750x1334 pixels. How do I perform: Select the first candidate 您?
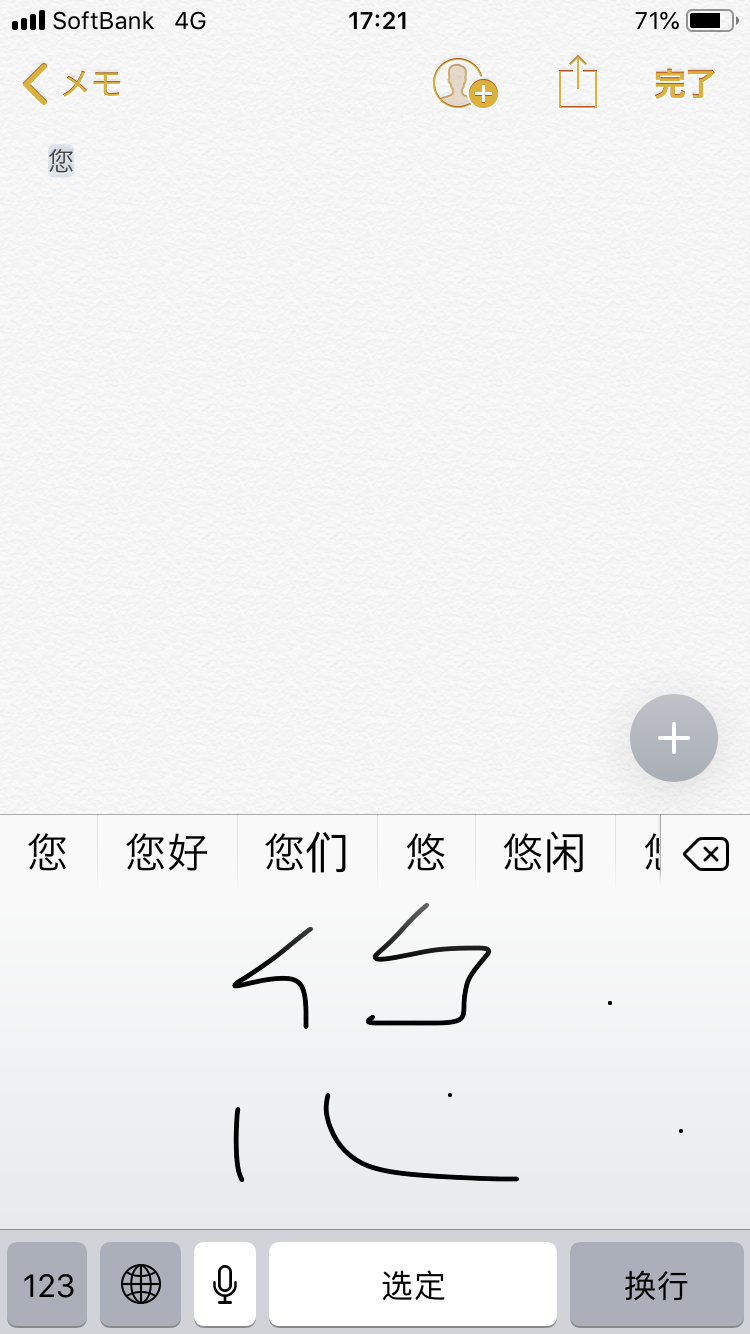(48, 853)
